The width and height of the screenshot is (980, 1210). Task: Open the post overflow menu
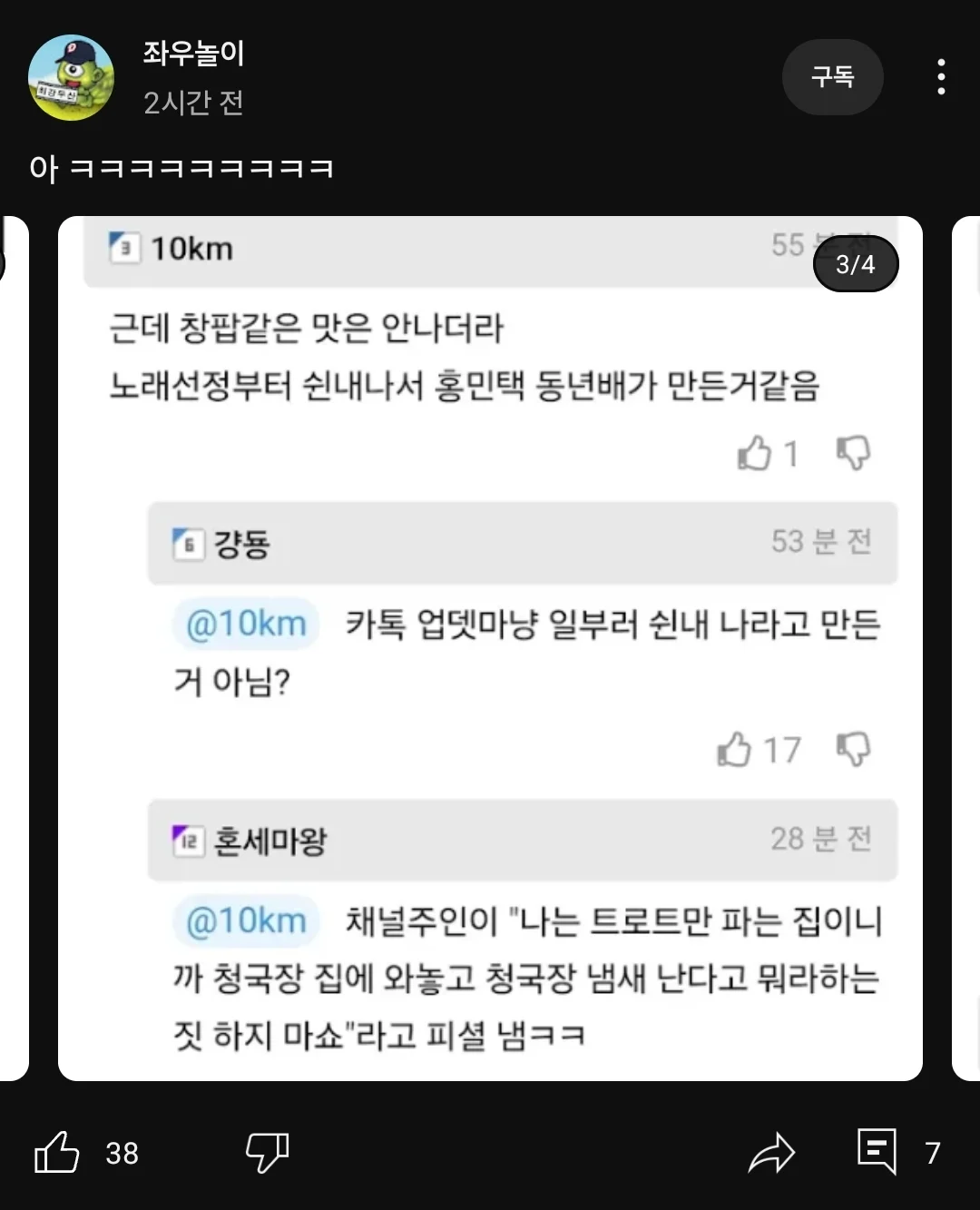point(941,77)
